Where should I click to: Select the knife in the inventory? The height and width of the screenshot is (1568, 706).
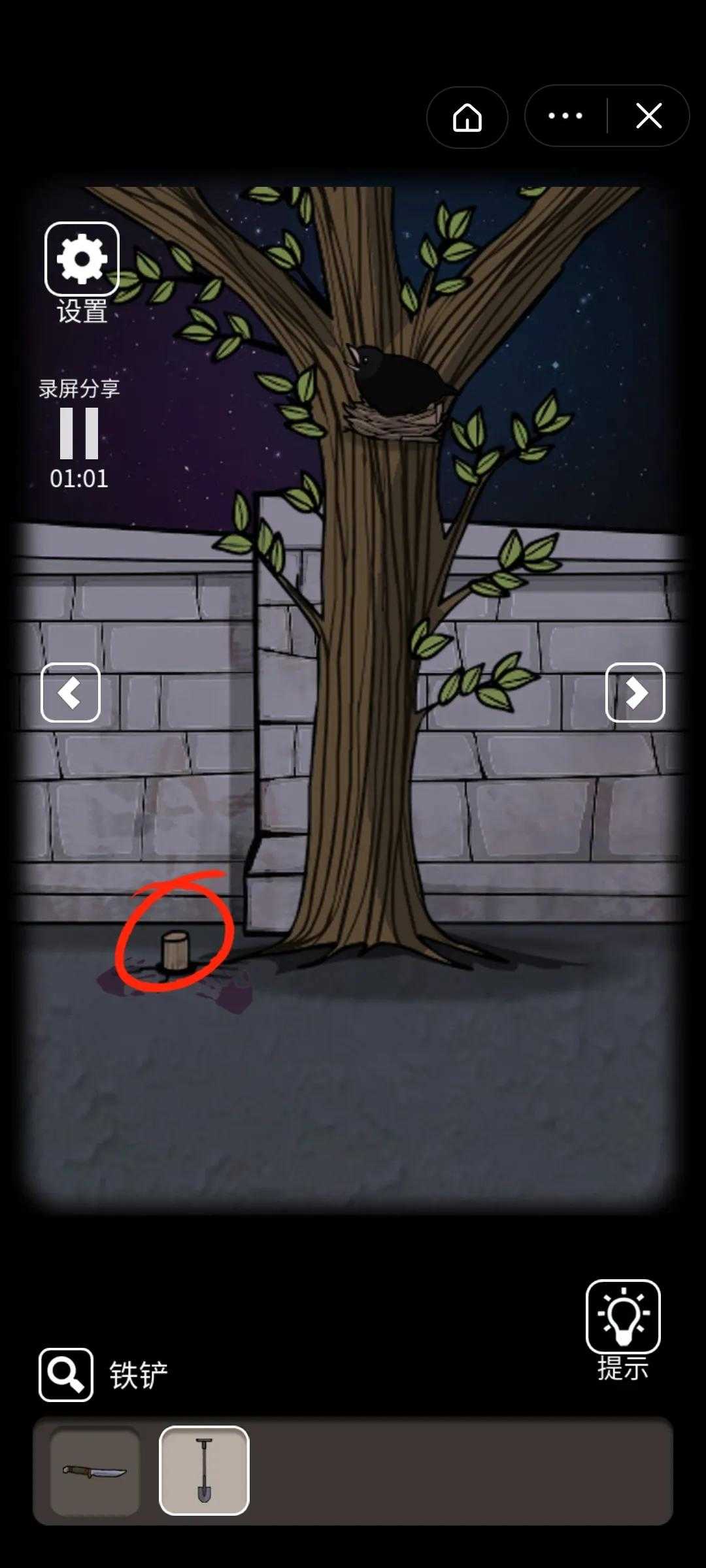95,1471
